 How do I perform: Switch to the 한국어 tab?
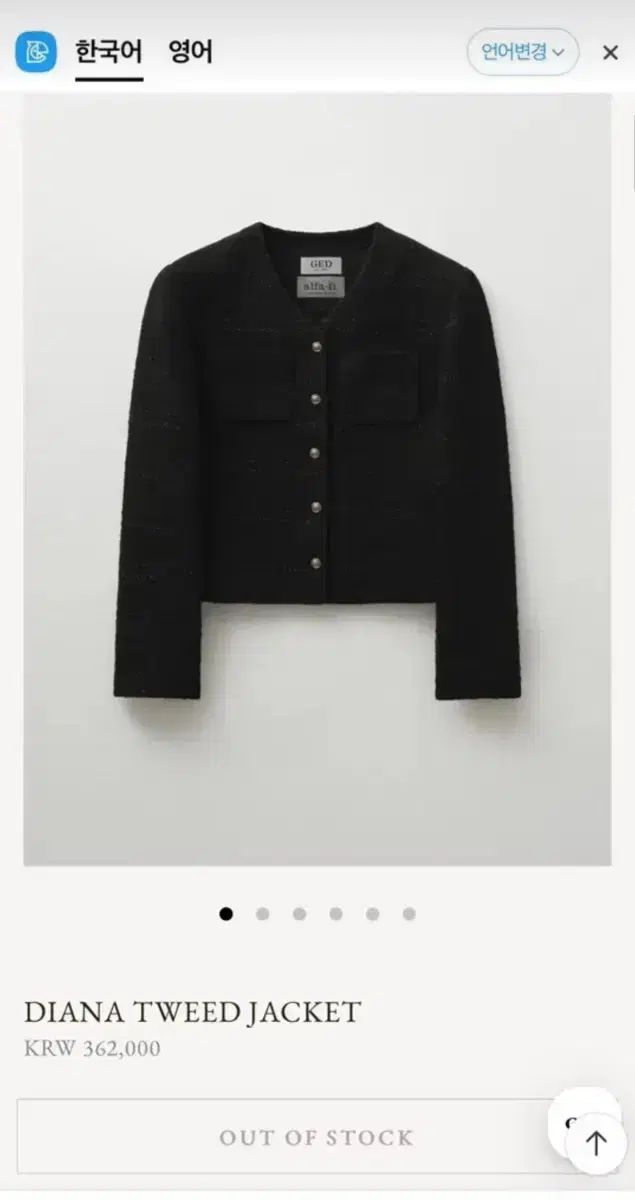point(109,52)
